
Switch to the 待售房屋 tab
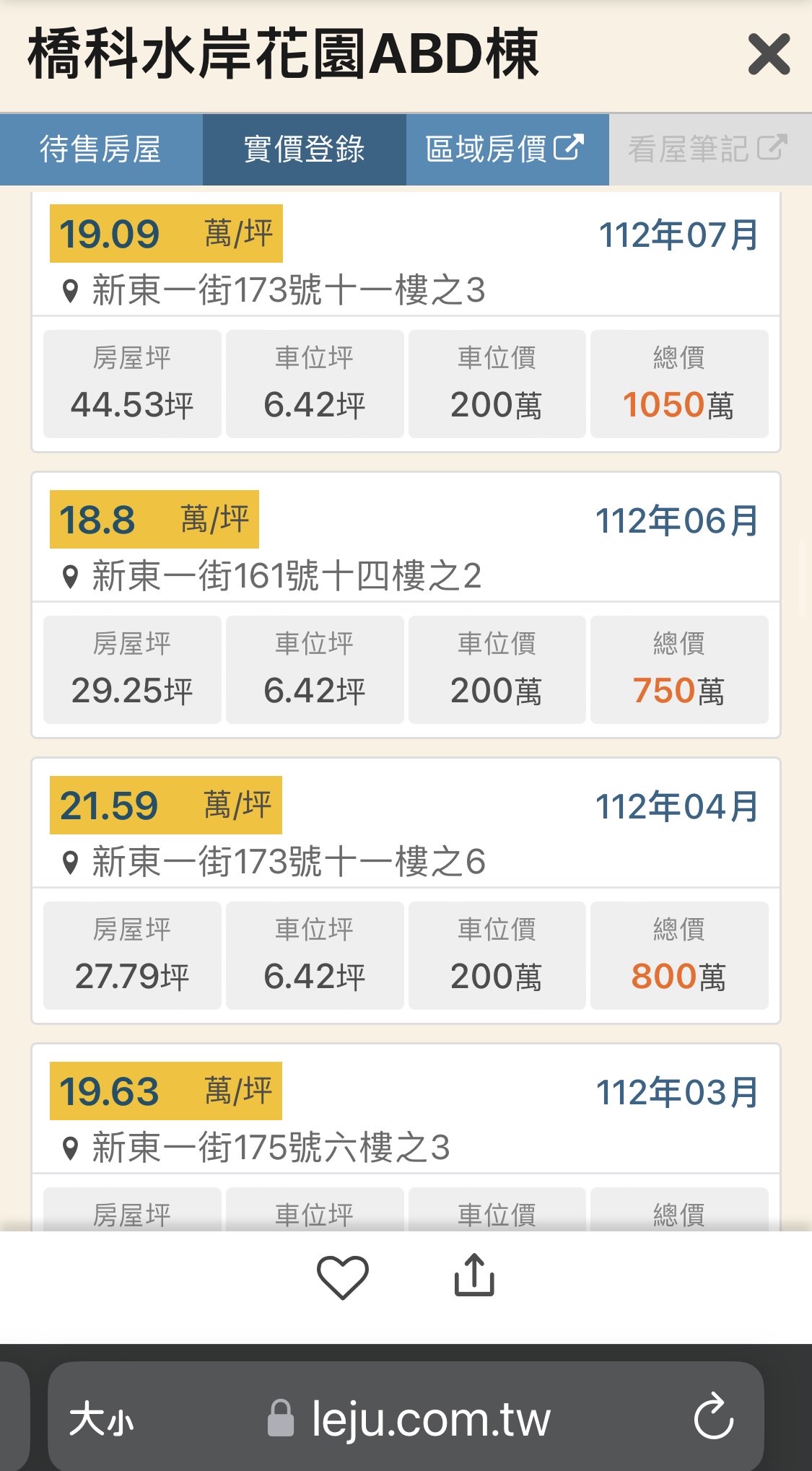coord(101,149)
